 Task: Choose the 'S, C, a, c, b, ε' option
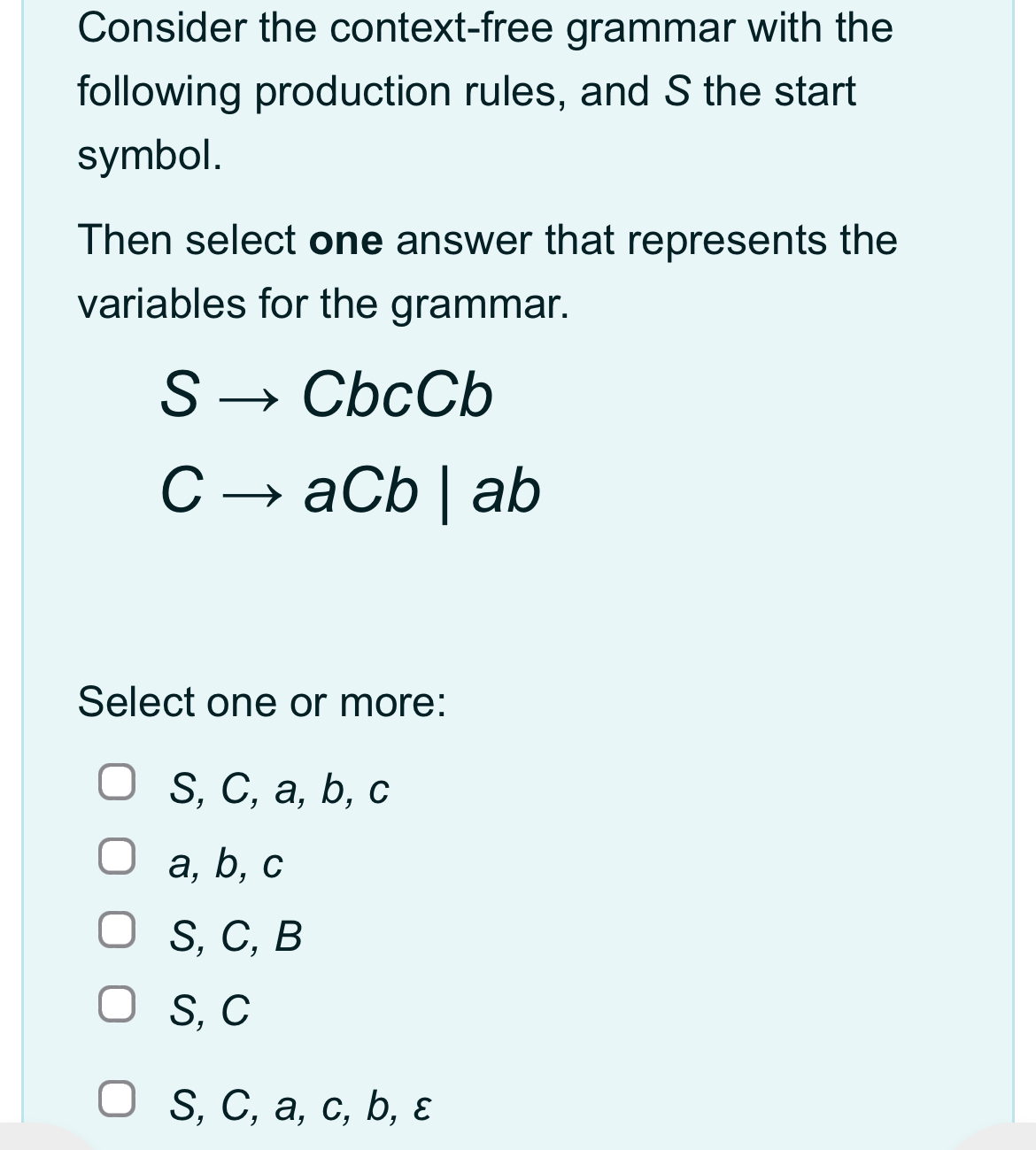tap(116, 1100)
